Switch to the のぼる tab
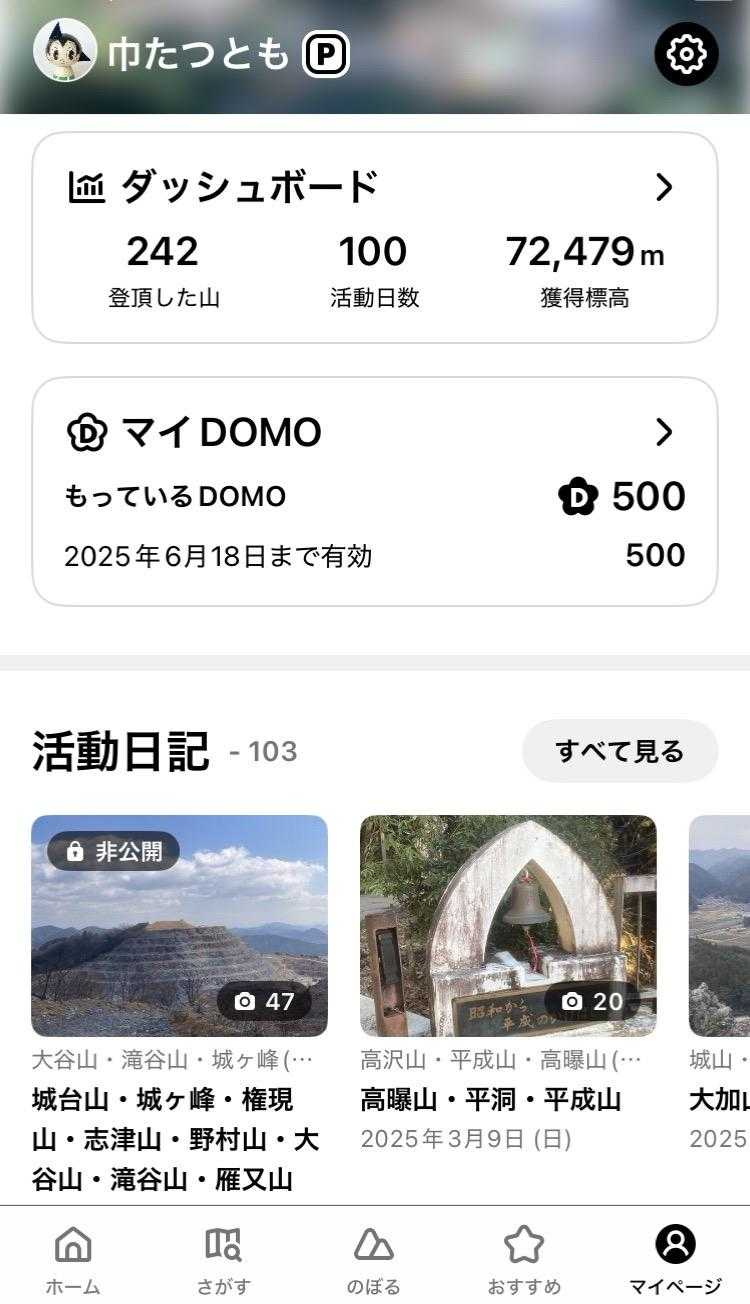The image size is (750, 1304). (x=374, y=1258)
